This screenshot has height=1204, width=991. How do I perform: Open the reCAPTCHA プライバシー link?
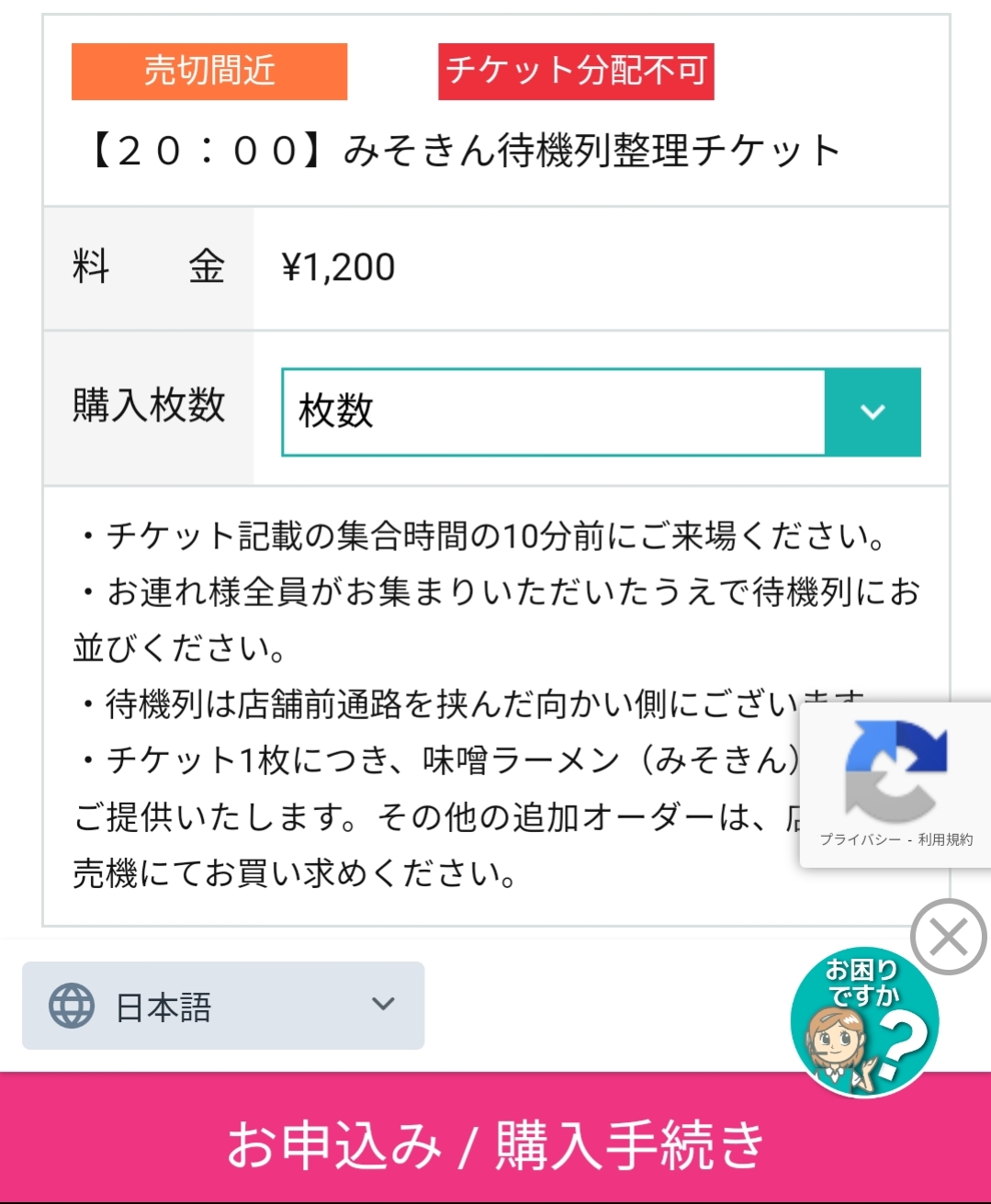click(x=860, y=840)
